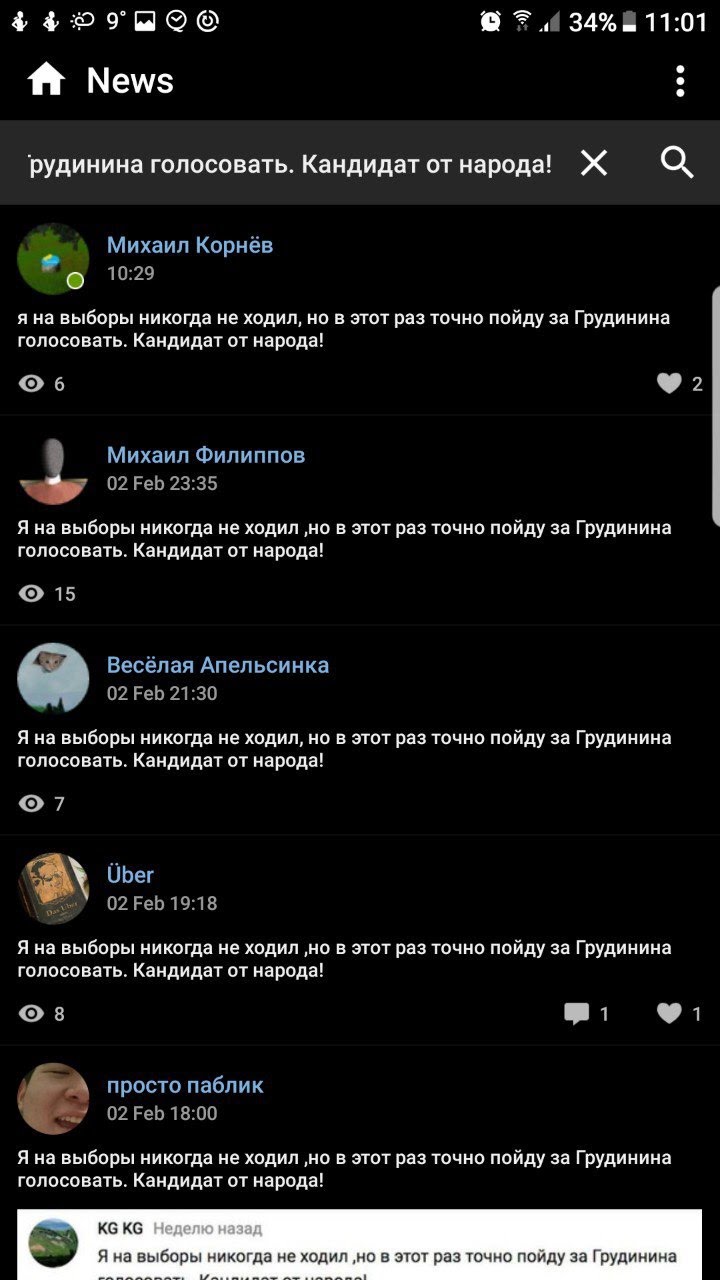The height and width of the screenshot is (1280, 720).
Task: Open Весёлая Апельсинка's page
Action: tap(218, 665)
